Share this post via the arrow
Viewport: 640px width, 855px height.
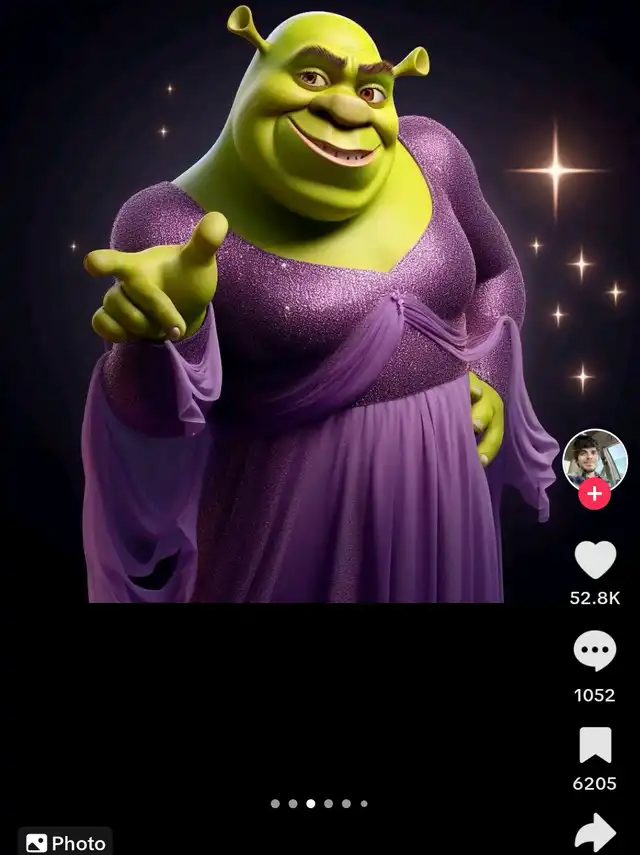(596, 832)
